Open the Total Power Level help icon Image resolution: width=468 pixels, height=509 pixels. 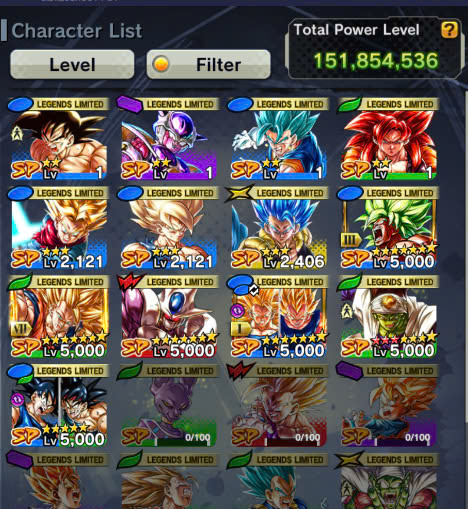coord(449,30)
